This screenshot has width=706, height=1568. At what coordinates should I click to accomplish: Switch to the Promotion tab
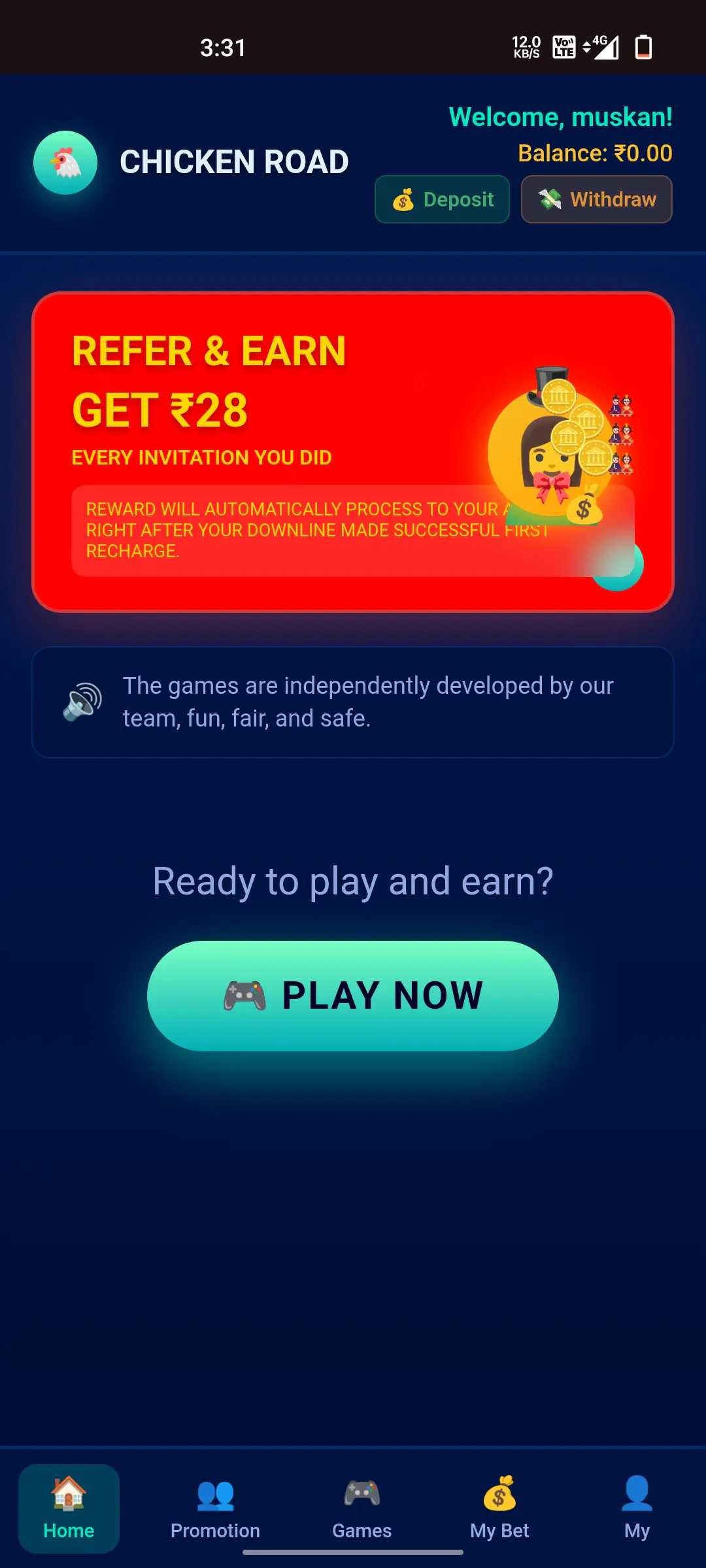(x=215, y=1509)
